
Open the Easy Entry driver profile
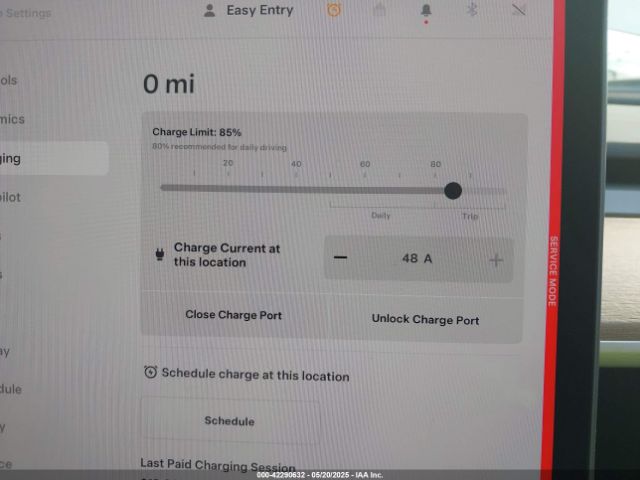click(x=249, y=10)
